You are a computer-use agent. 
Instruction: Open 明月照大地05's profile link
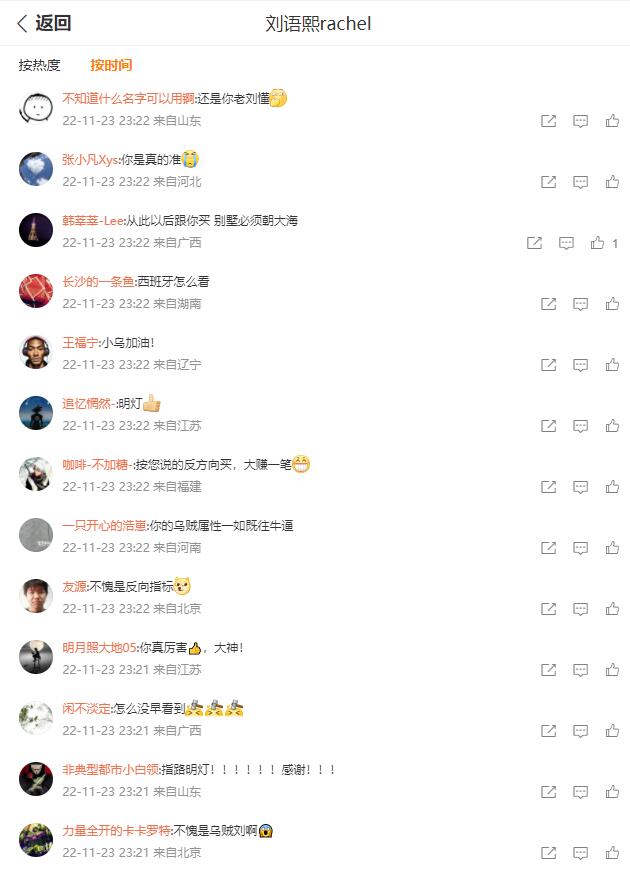coord(98,648)
